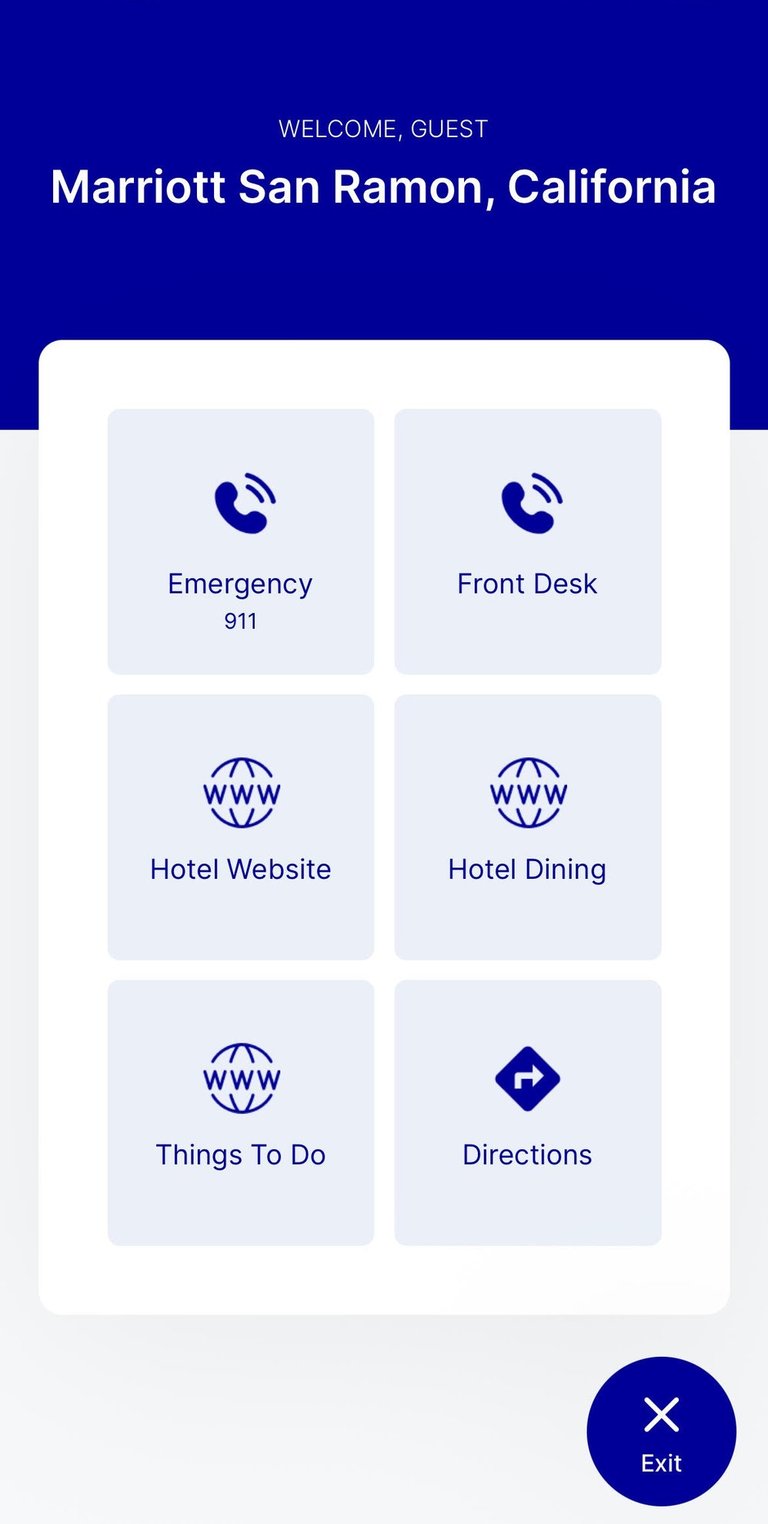Open the Hotel Website tile

point(240,827)
